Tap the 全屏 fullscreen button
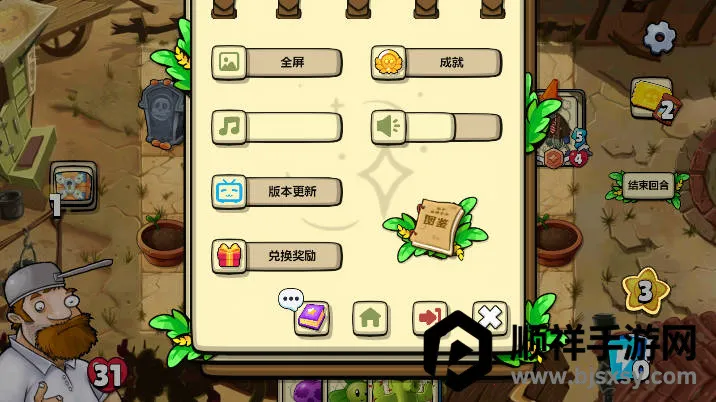 point(277,63)
